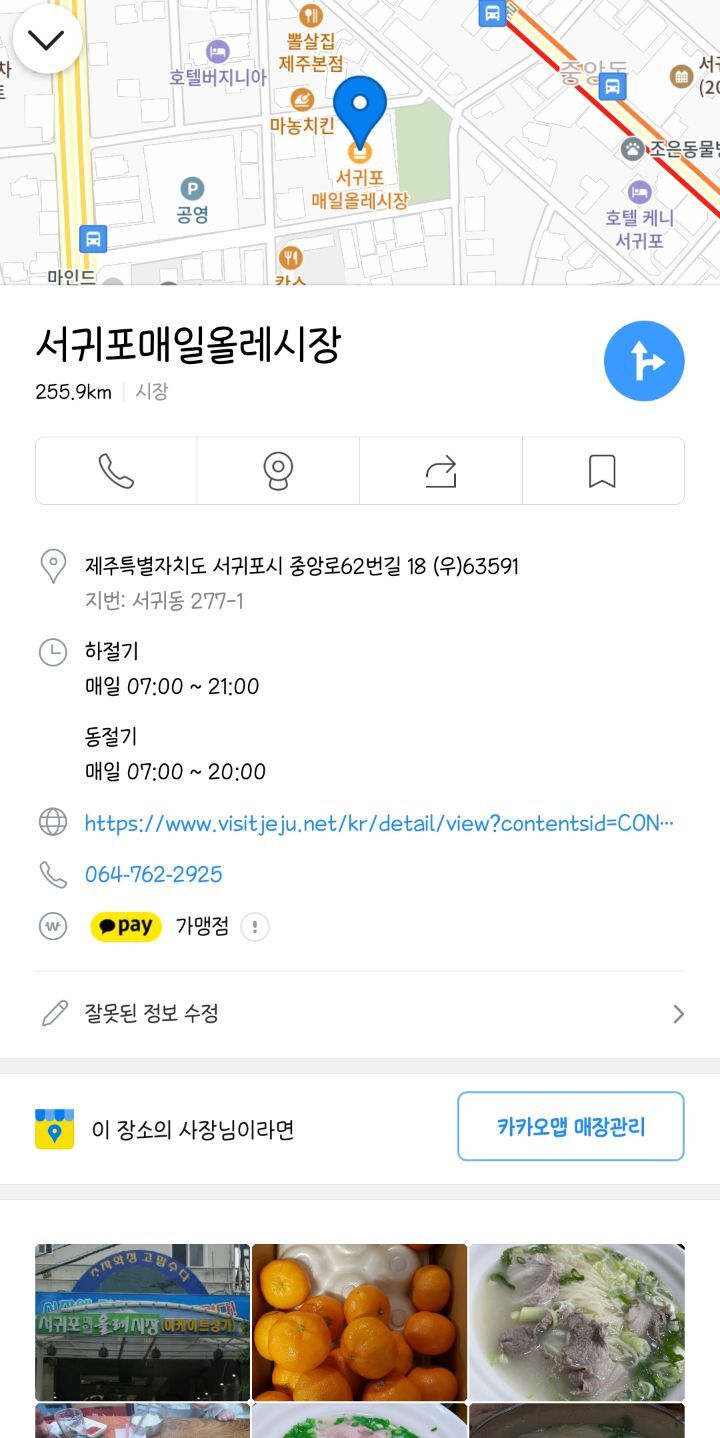The width and height of the screenshot is (720, 1438).
Task: Collapse the place details with the down chevron
Action: [x=46, y=40]
